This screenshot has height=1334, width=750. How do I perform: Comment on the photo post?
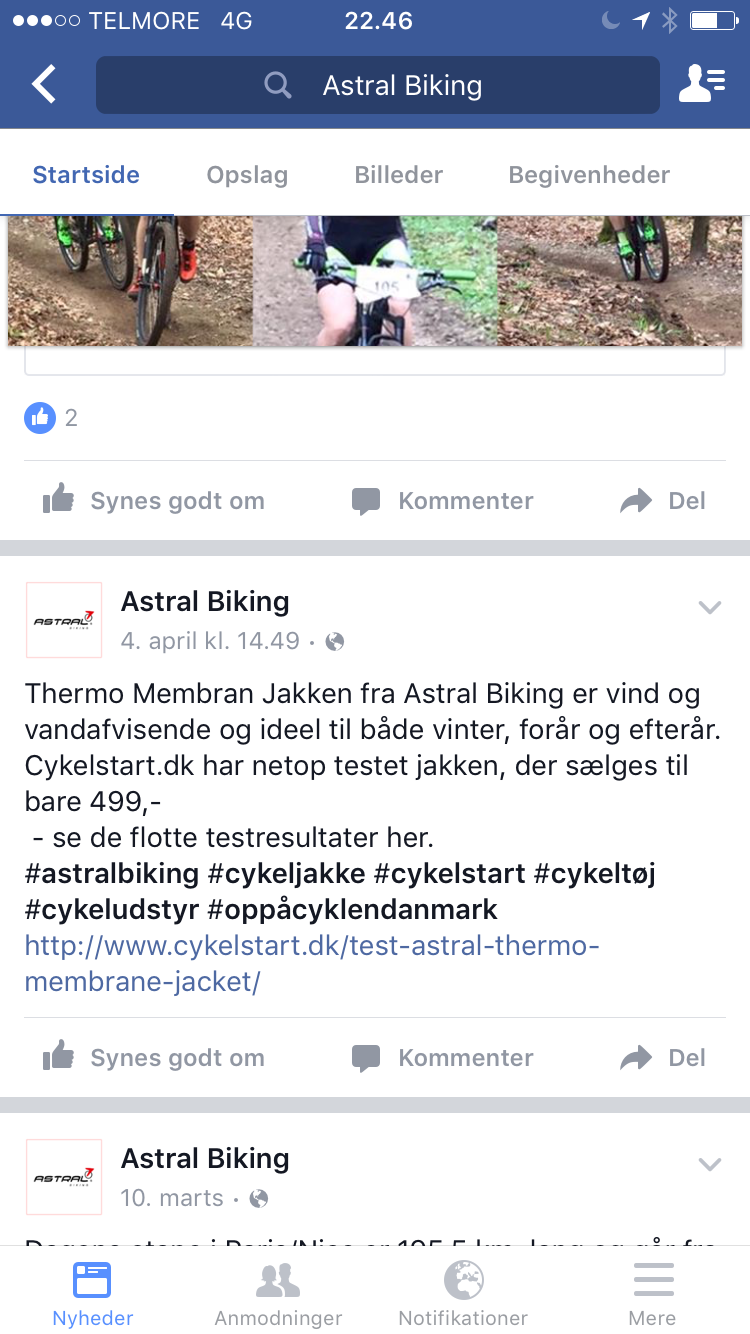point(443,501)
